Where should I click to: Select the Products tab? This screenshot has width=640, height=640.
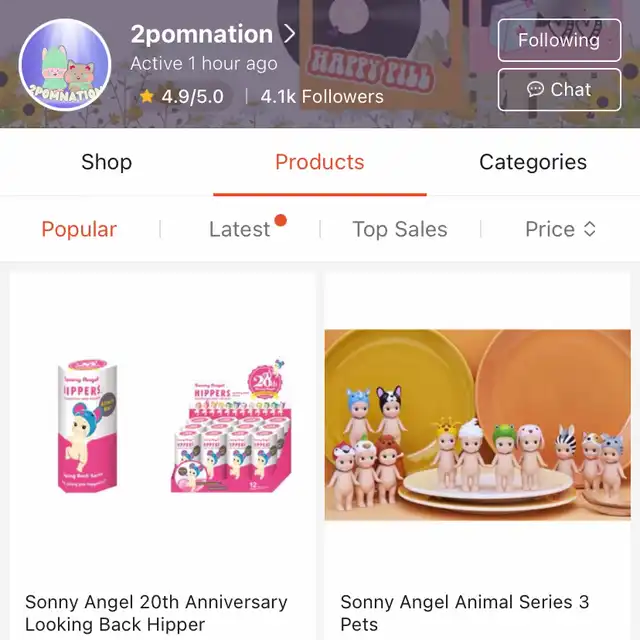320,162
